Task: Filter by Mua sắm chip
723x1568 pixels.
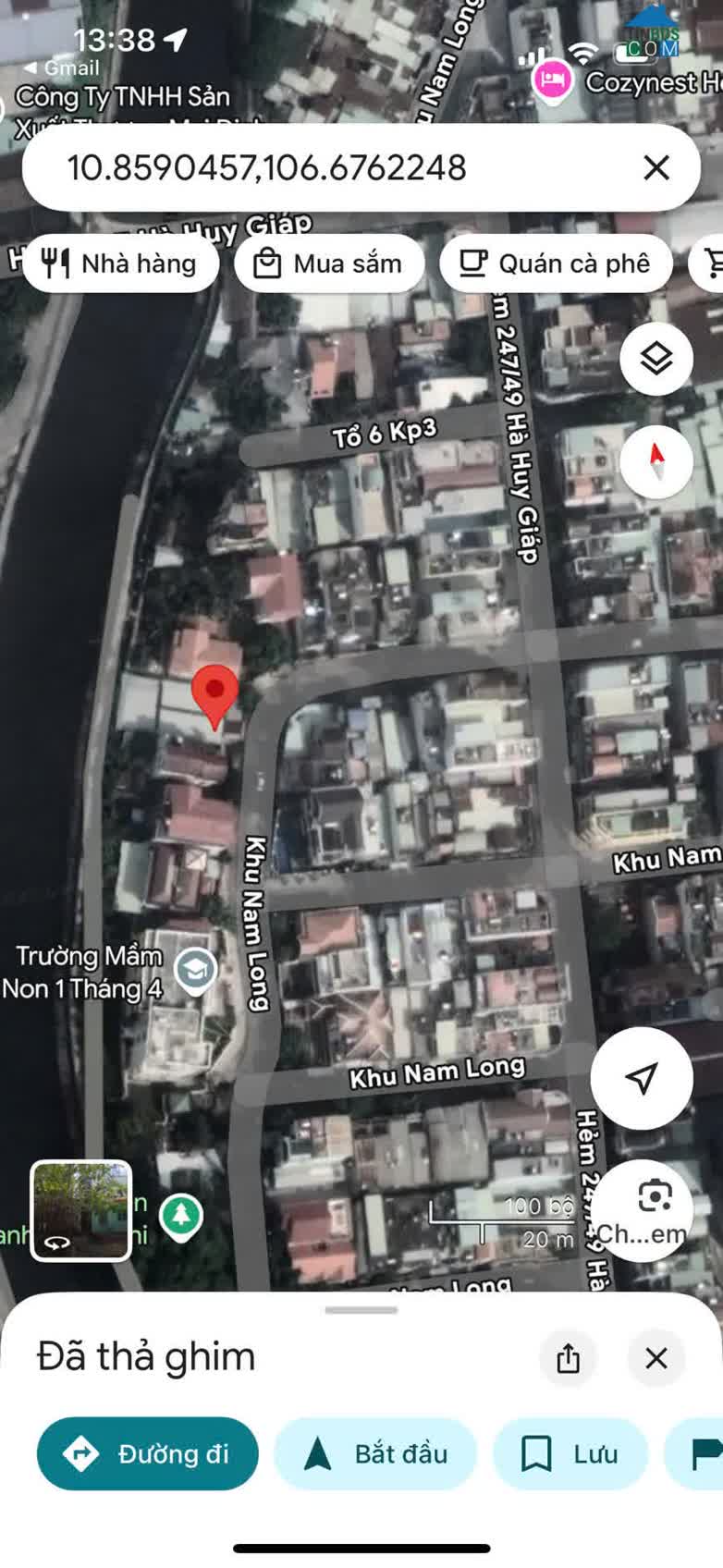Action: click(x=329, y=263)
